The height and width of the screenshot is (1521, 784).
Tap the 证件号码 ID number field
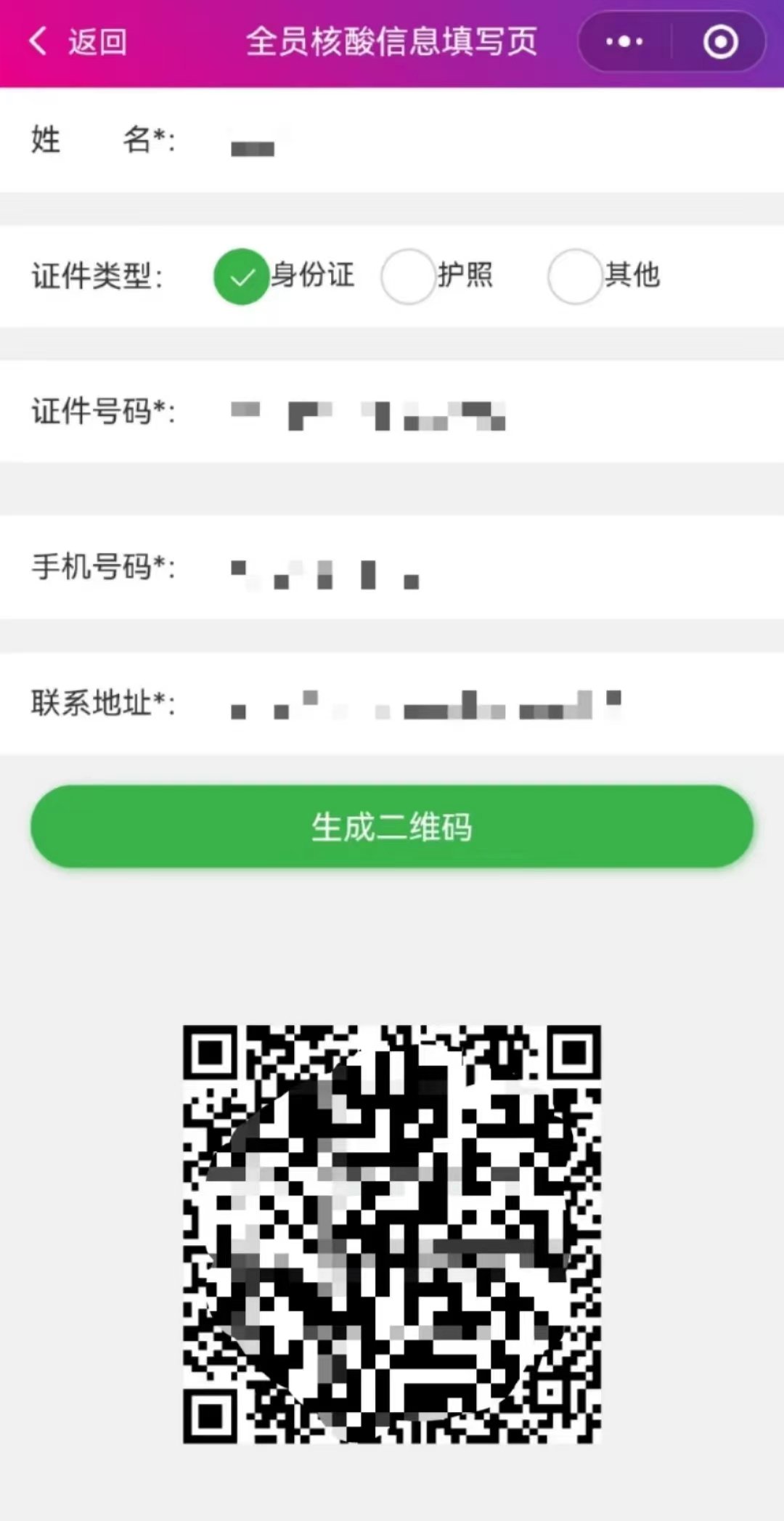coord(472,414)
